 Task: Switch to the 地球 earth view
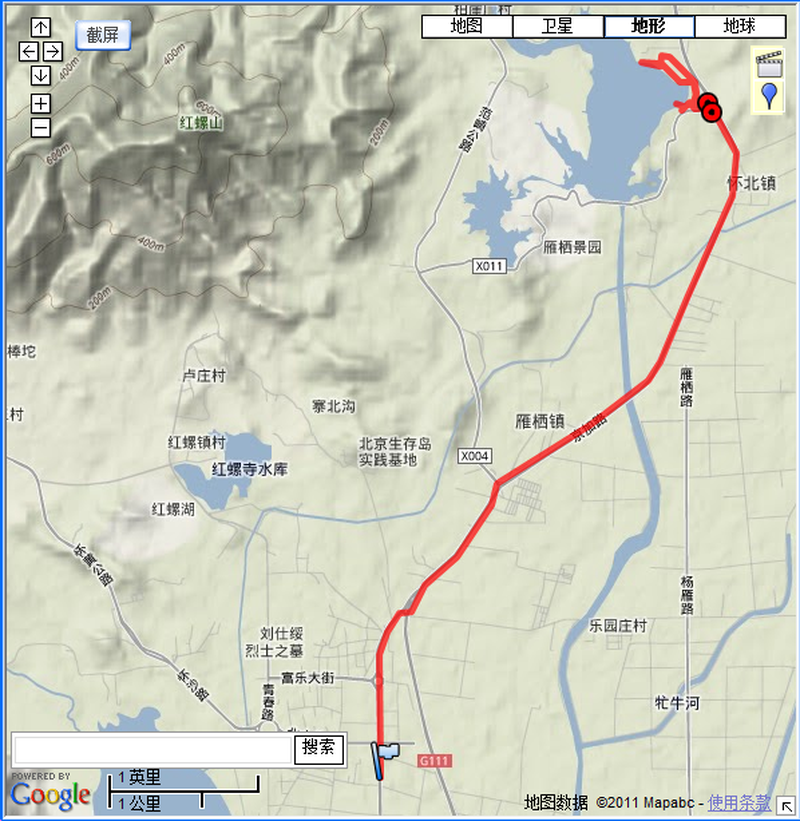click(739, 27)
